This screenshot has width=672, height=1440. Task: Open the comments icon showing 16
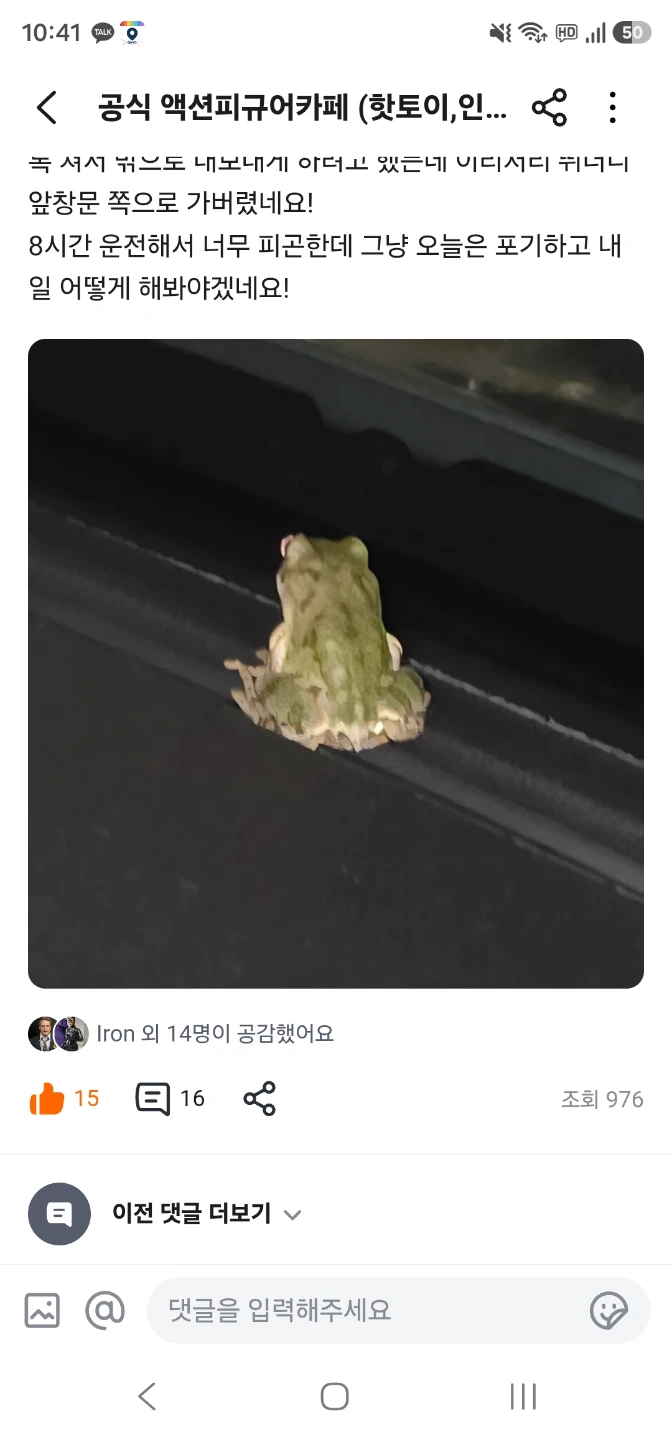[153, 1099]
